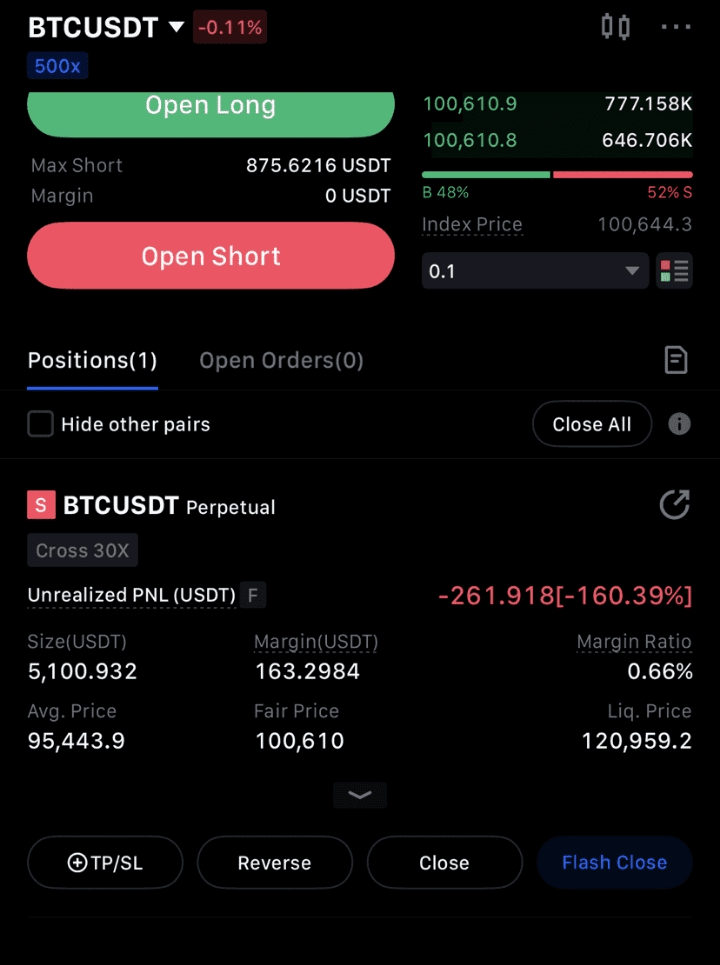Change the order book layout view
This screenshot has width=720, height=965.
675,271
